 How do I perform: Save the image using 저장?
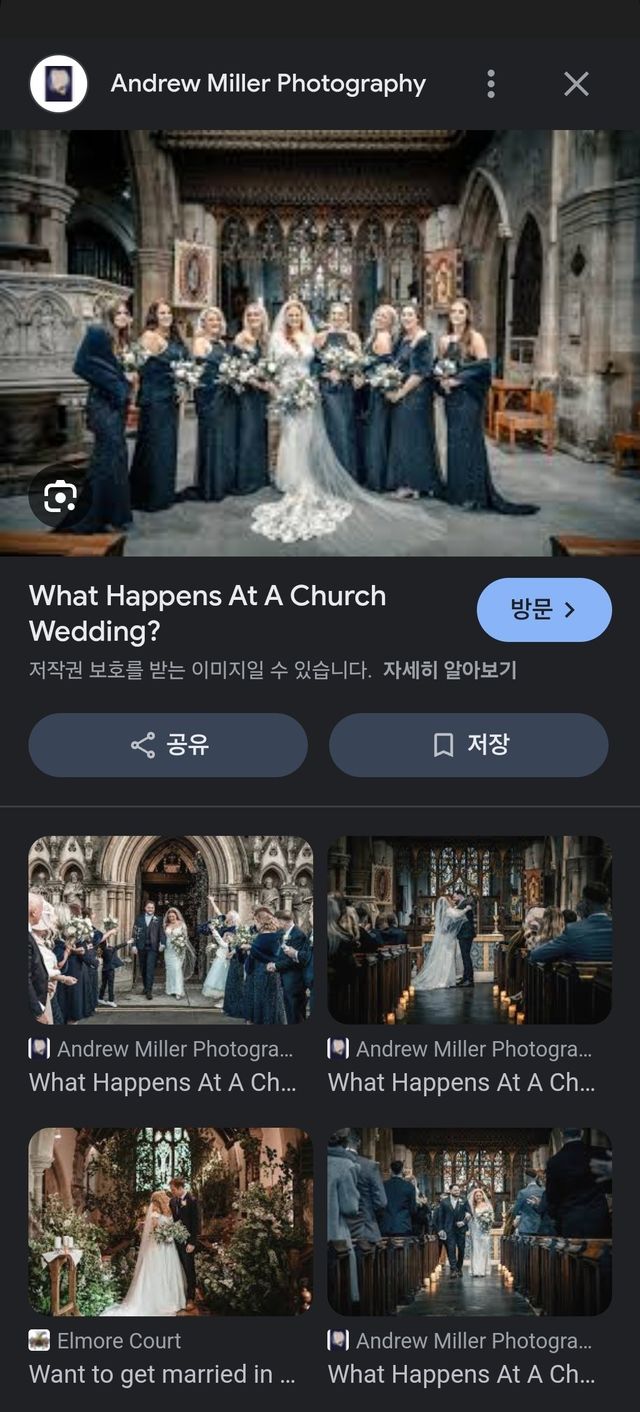pos(468,745)
